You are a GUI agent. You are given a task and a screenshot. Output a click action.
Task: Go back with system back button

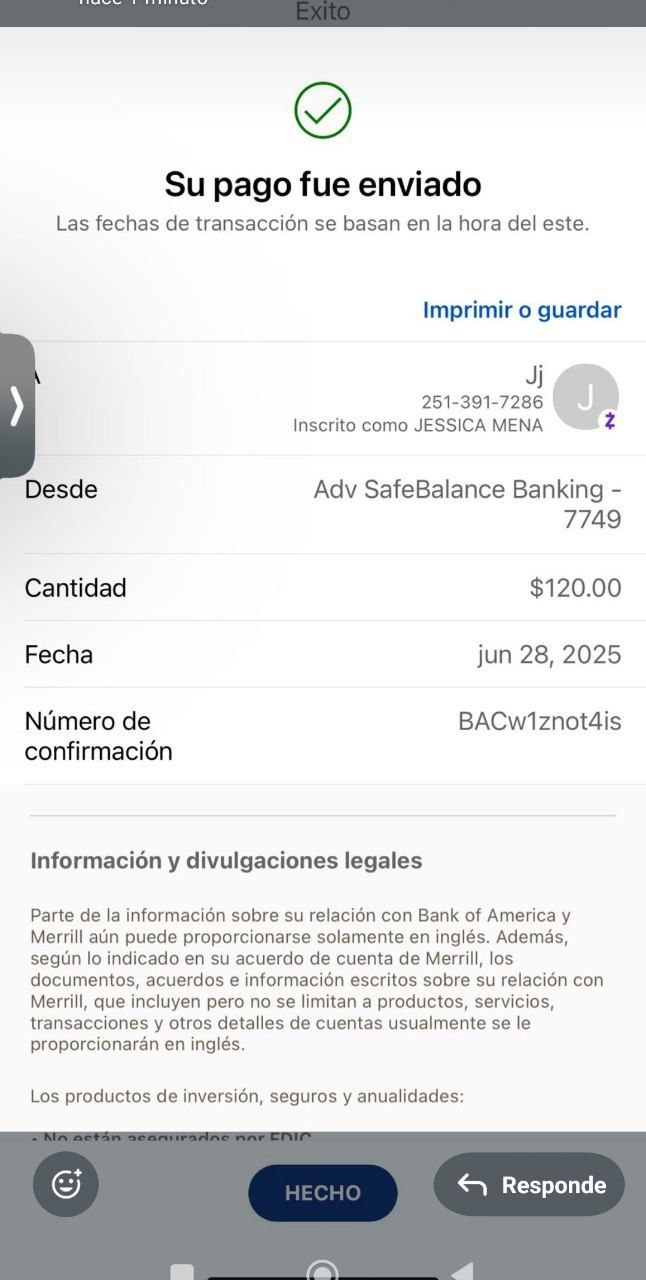coord(462,1271)
